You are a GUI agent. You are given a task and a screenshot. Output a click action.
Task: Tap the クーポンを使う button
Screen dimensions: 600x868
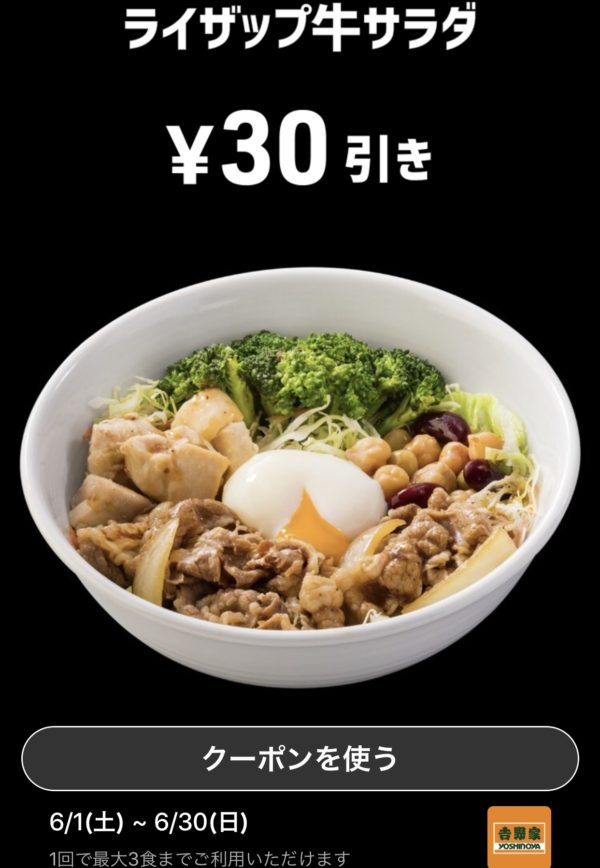click(300, 758)
